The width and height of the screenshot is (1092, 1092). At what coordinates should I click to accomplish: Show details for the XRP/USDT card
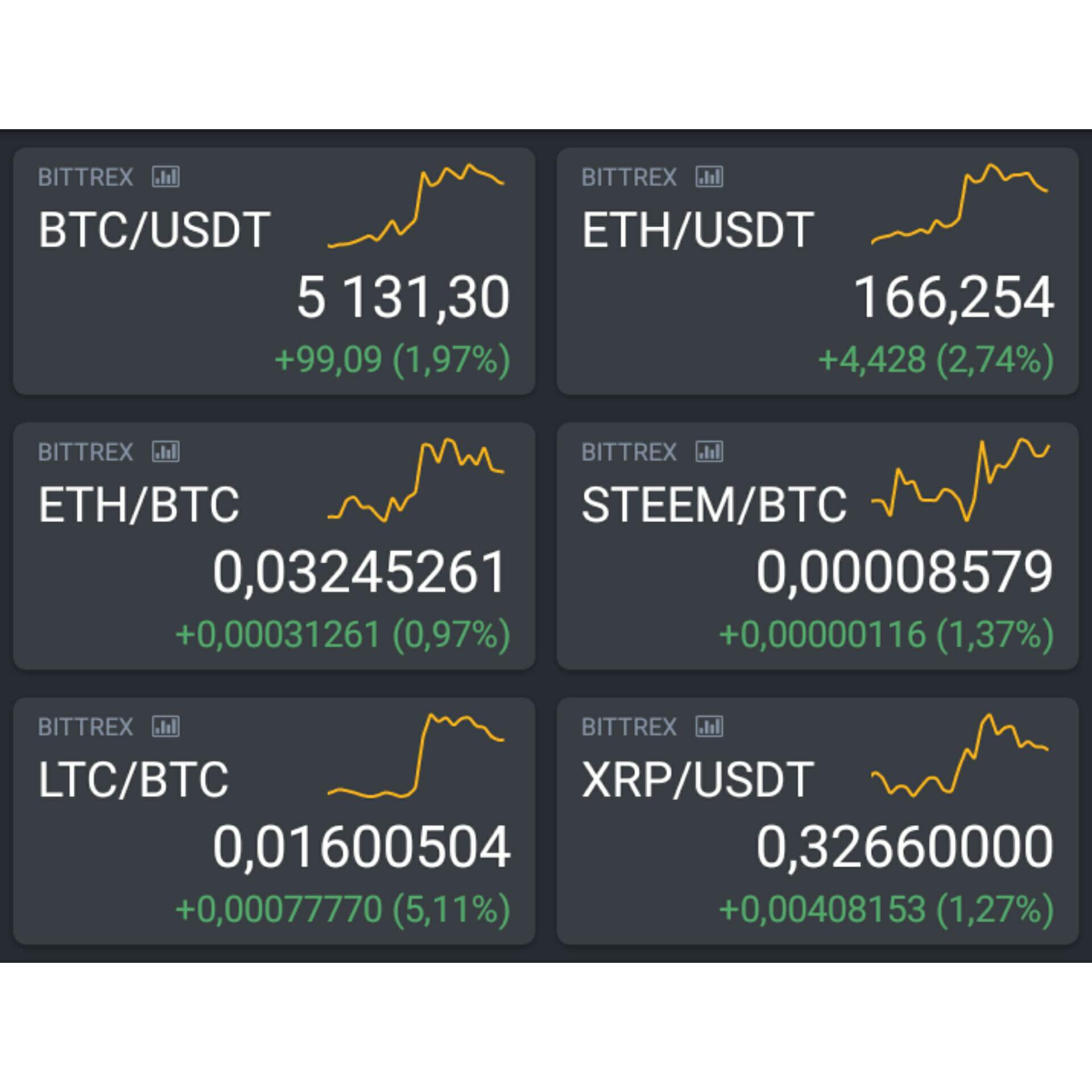817,821
